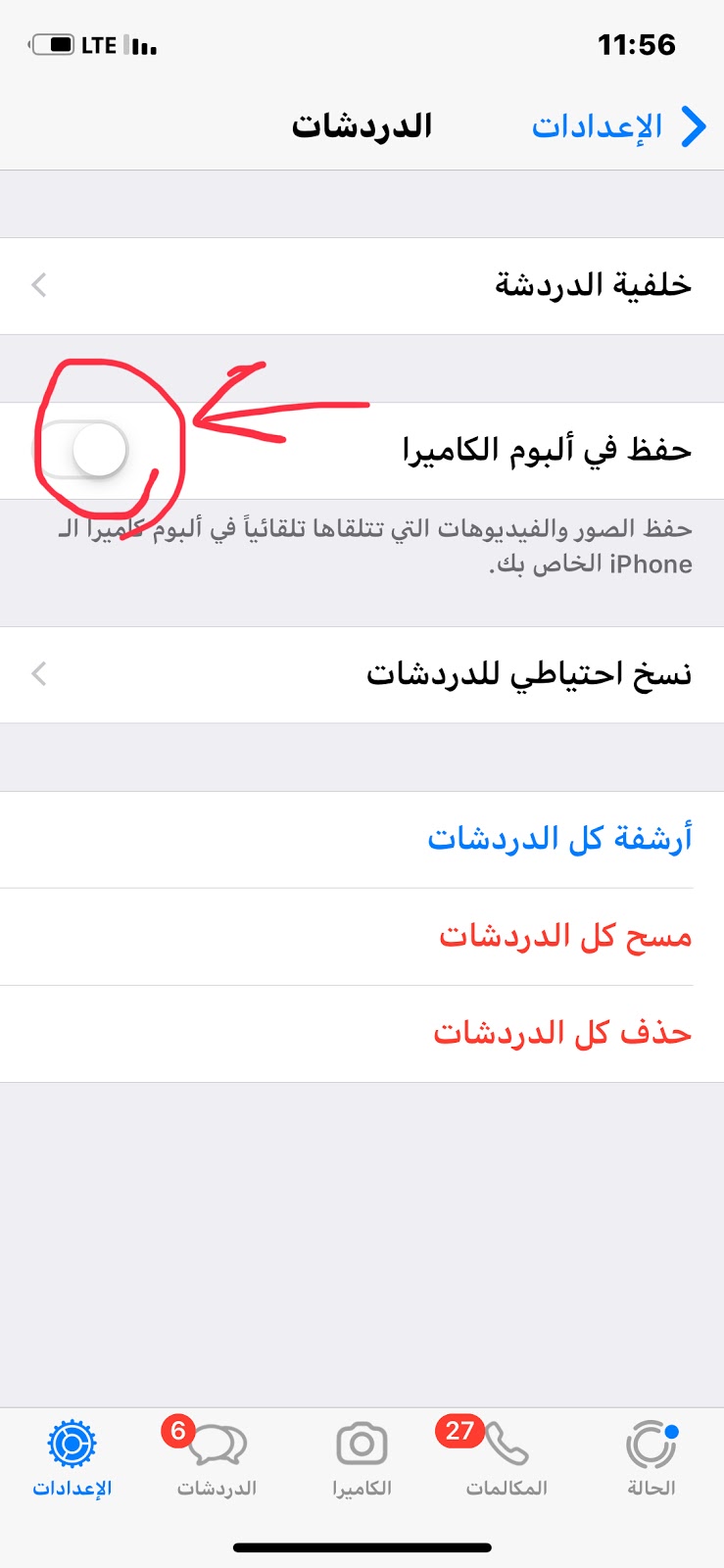Switch to الحالة tab

pos(652,1458)
